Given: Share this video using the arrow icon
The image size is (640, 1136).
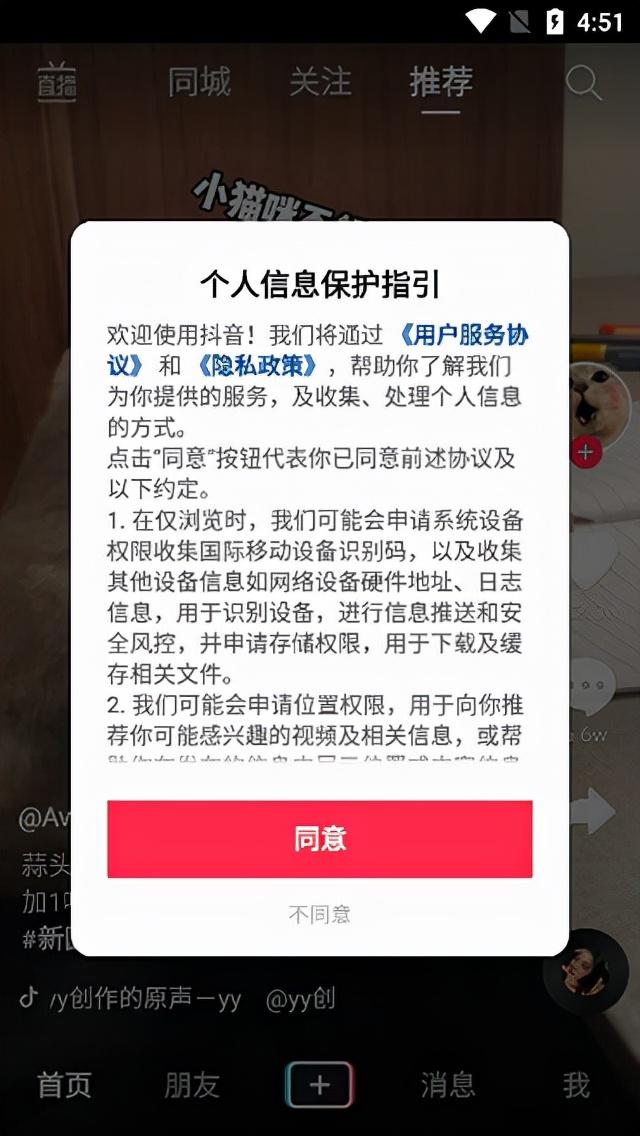Looking at the screenshot, I should 592,810.
